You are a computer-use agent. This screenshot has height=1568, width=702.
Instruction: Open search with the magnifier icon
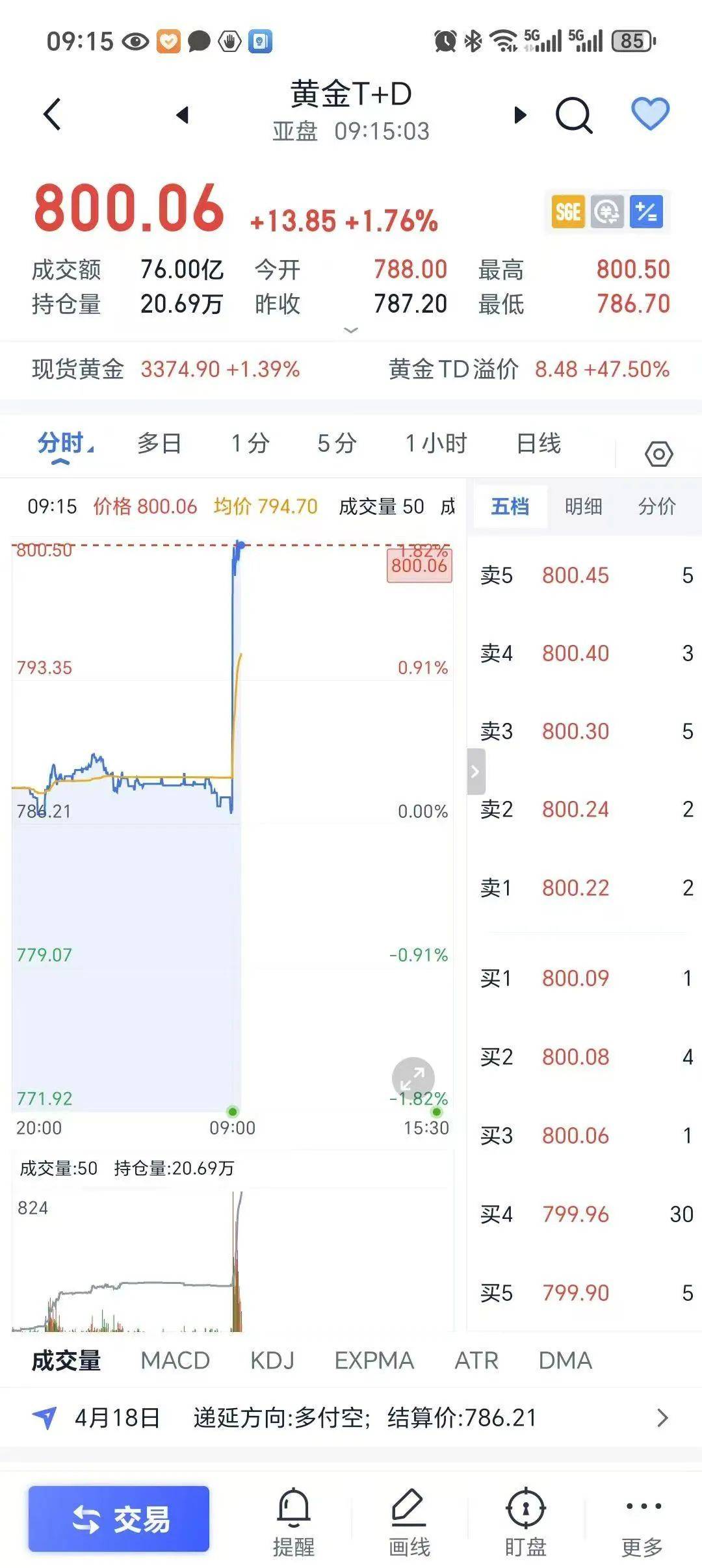[x=575, y=113]
